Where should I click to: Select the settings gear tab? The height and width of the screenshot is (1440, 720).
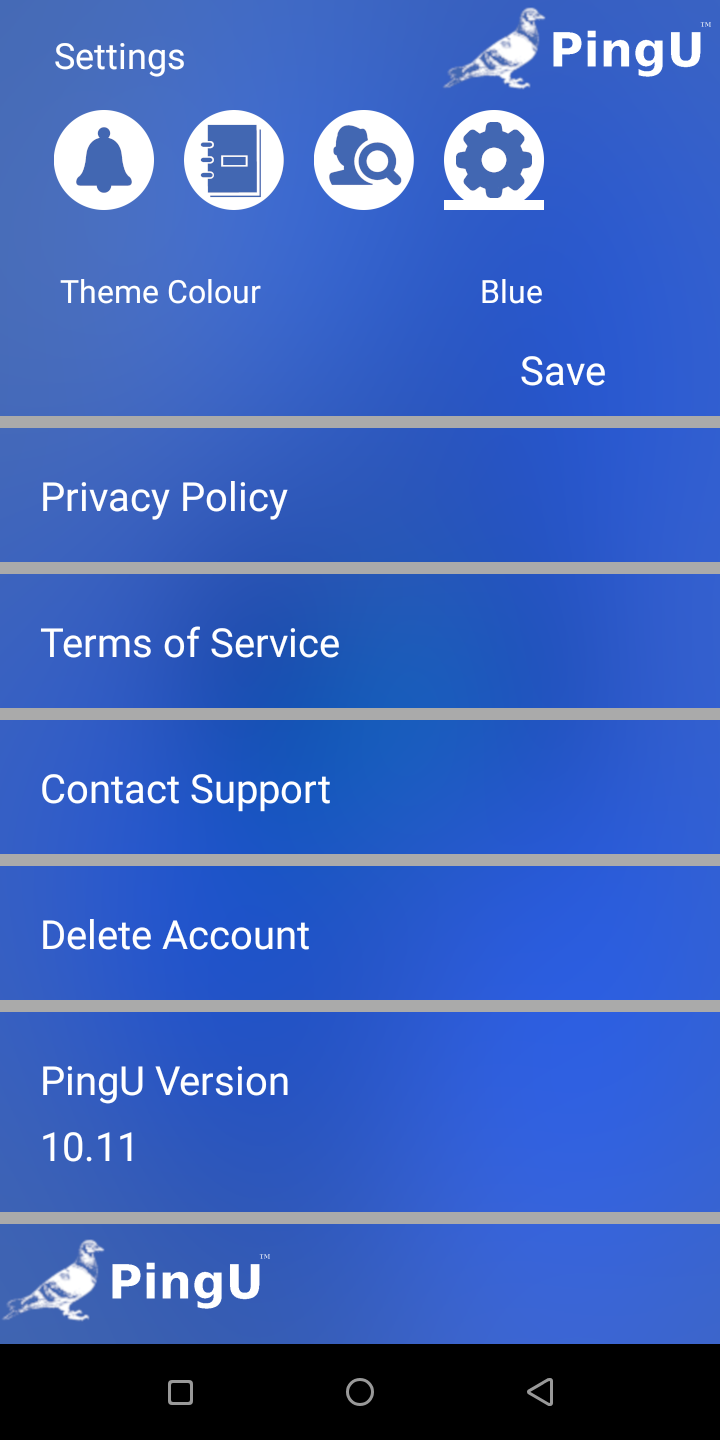tap(494, 160)
